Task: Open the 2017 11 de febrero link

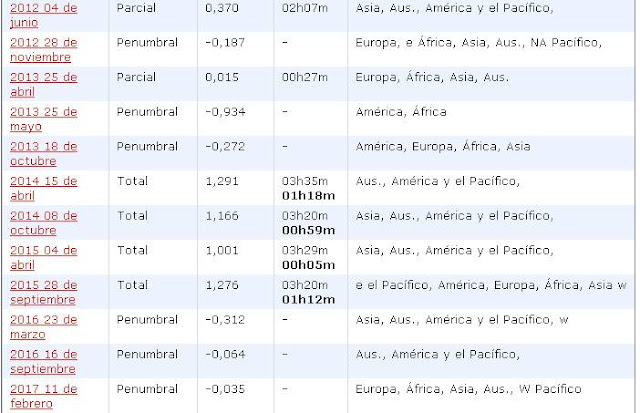Action: [x=43, y=389]
